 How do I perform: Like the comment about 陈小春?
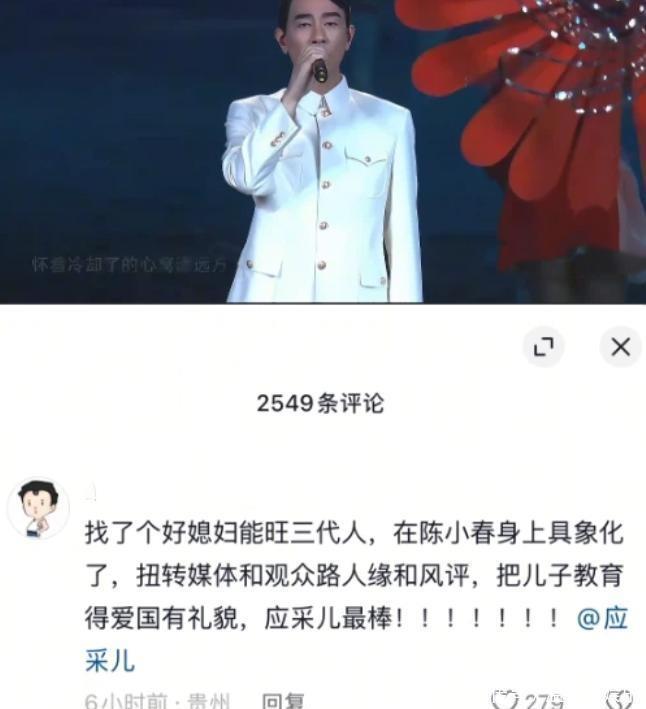click(506, 700)
